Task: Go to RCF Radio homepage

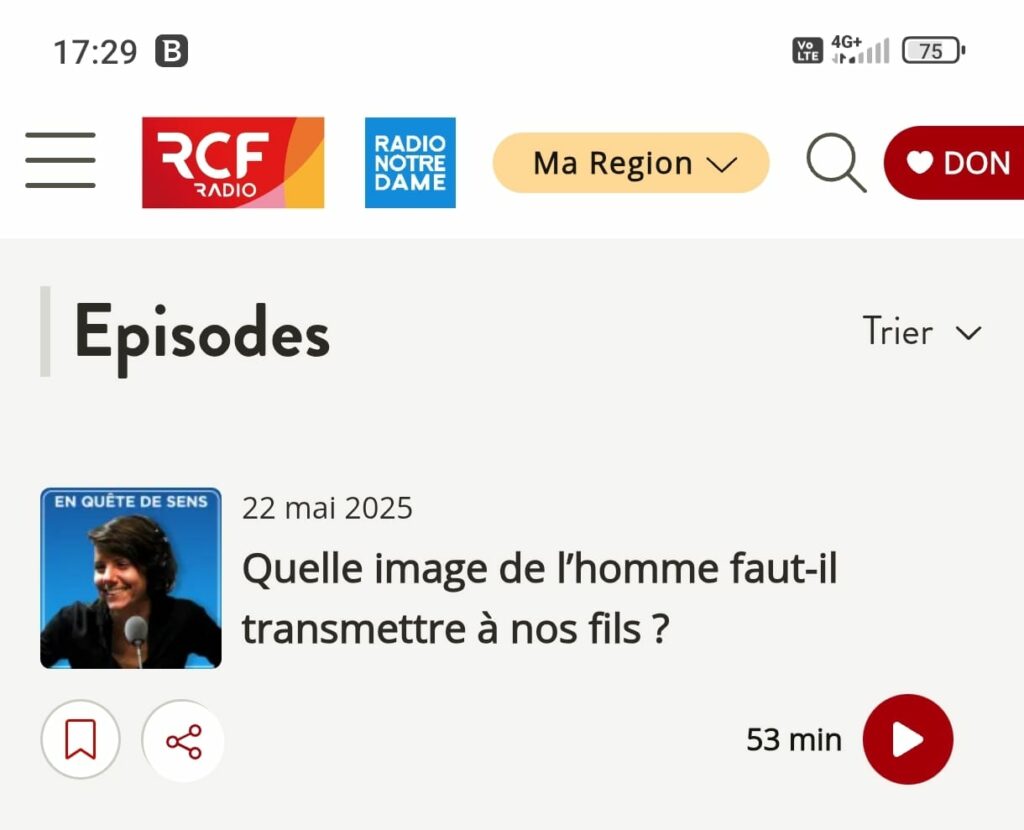Action: click(x=232, y=162)
